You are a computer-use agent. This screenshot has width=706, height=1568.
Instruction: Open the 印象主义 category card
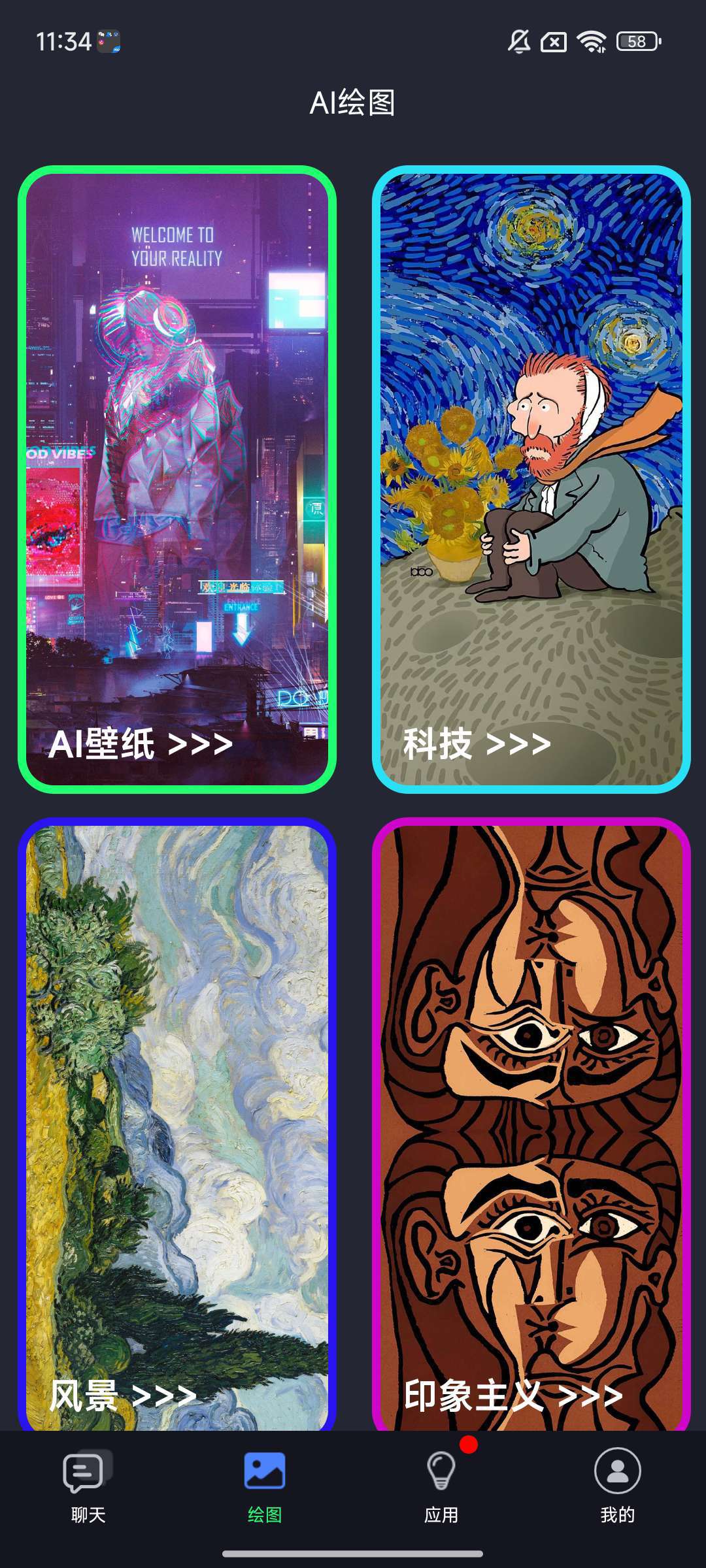[x=531, y=1124]
